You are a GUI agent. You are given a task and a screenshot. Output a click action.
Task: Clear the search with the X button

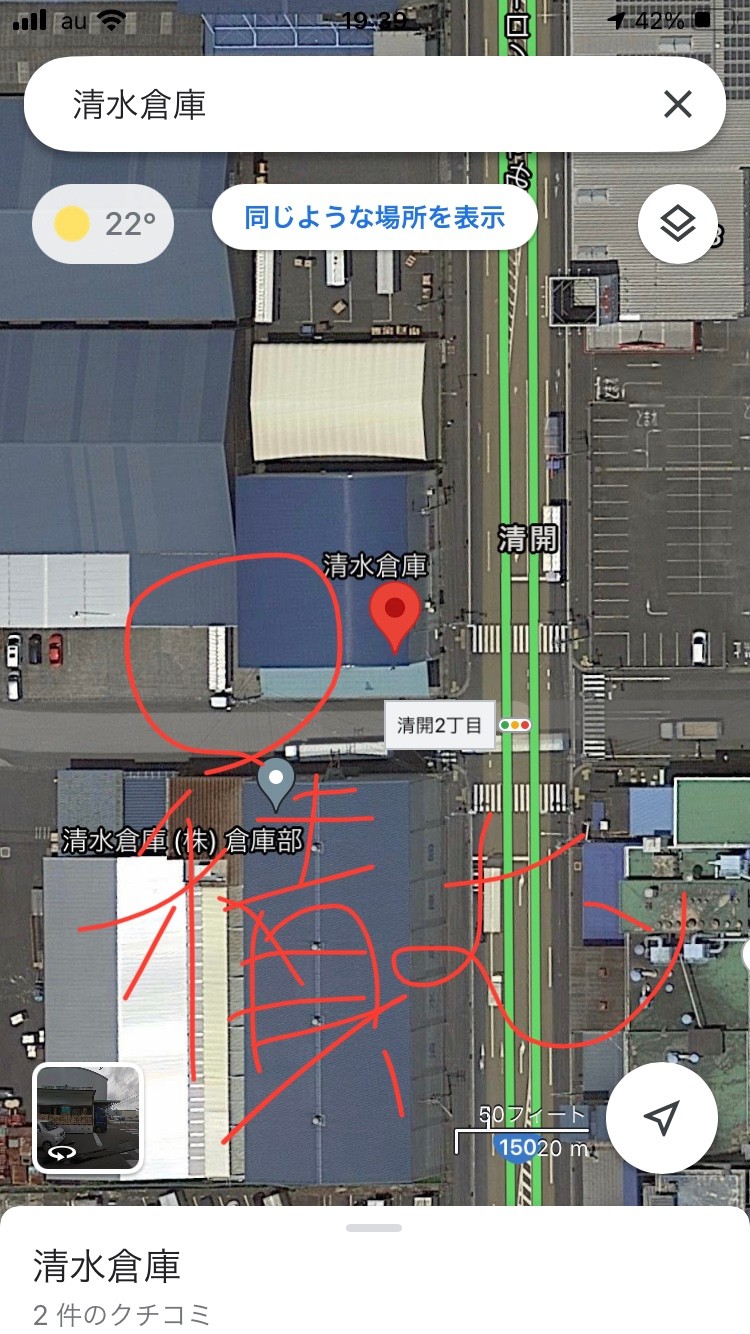678,104
